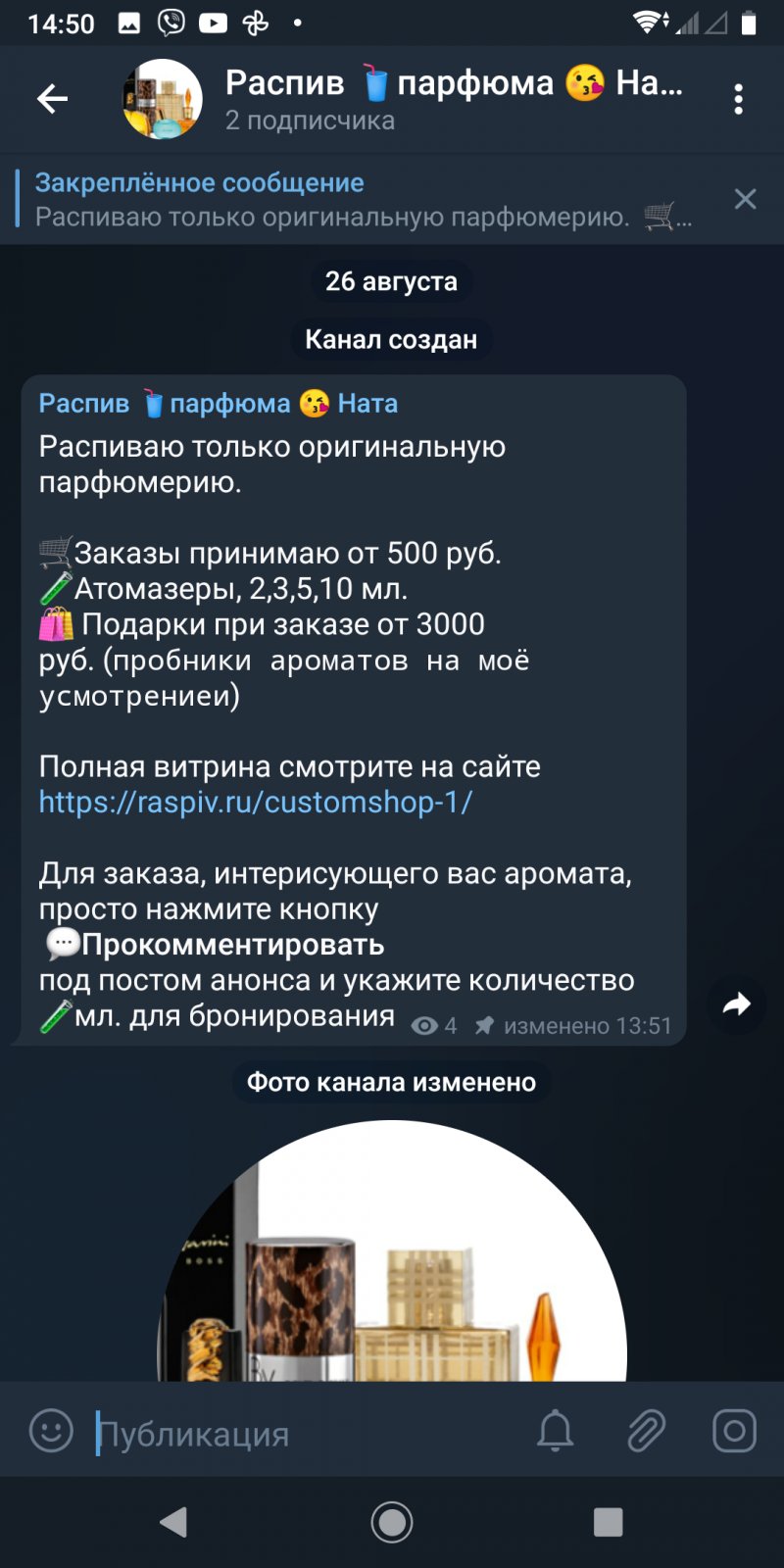Forward the post with the share arrow
Image resolution: width=784 pixels, height=1568 pixels.
736,1004
